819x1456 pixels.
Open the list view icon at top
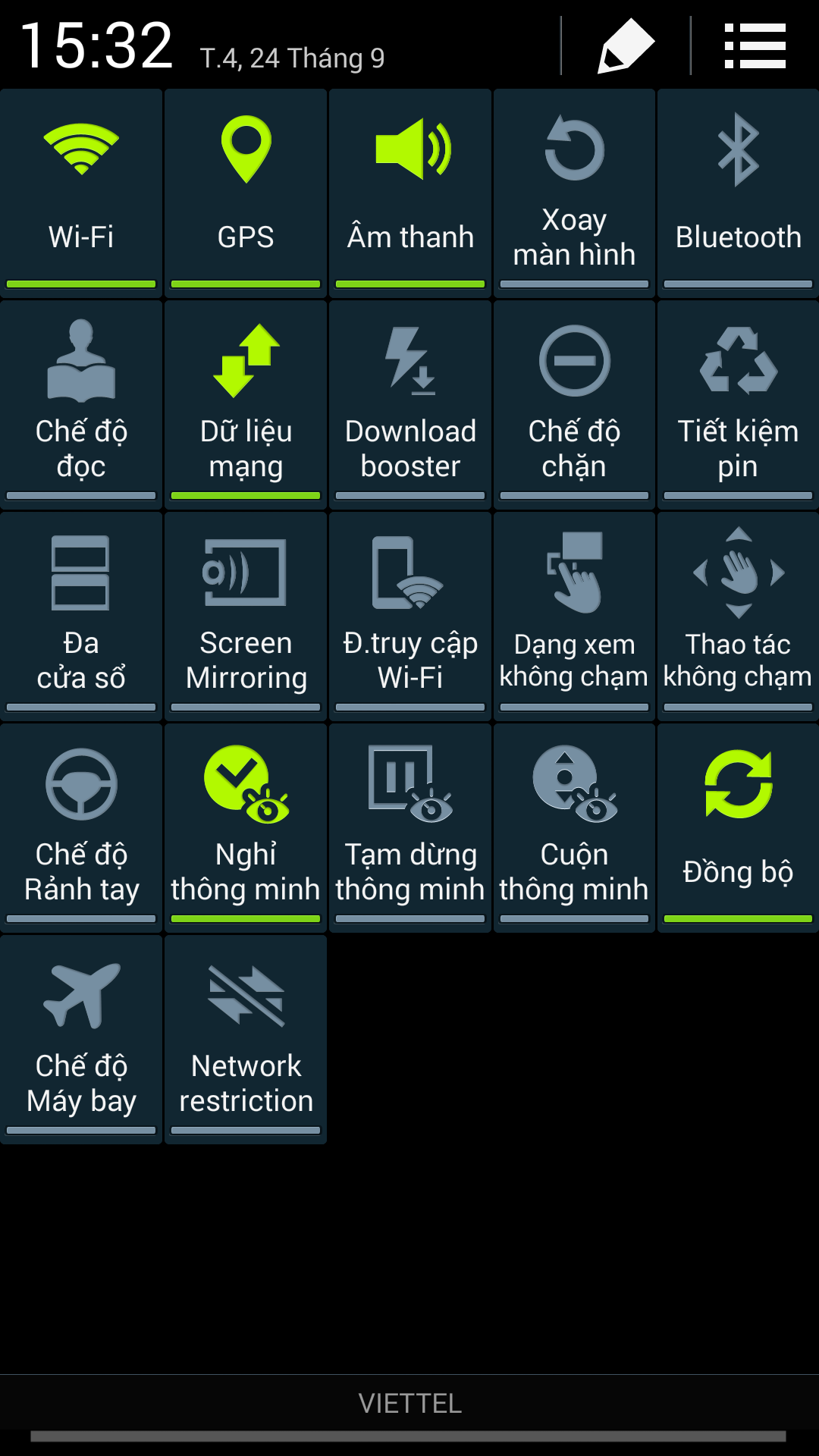pyautogui.click(x=755, y=45)
